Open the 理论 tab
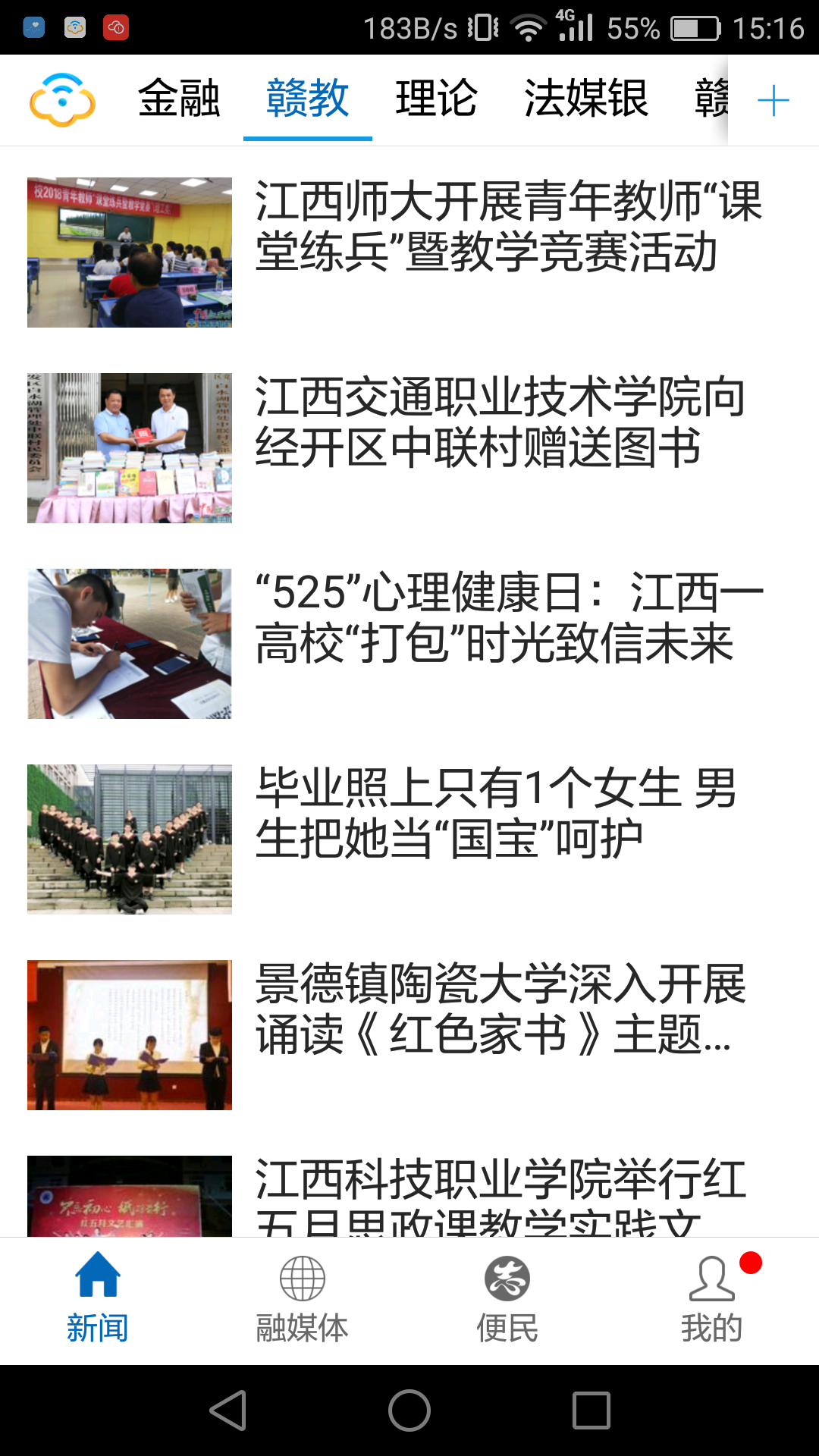The height and width of the screenshot is (1456, 819). tap(436, 99)
